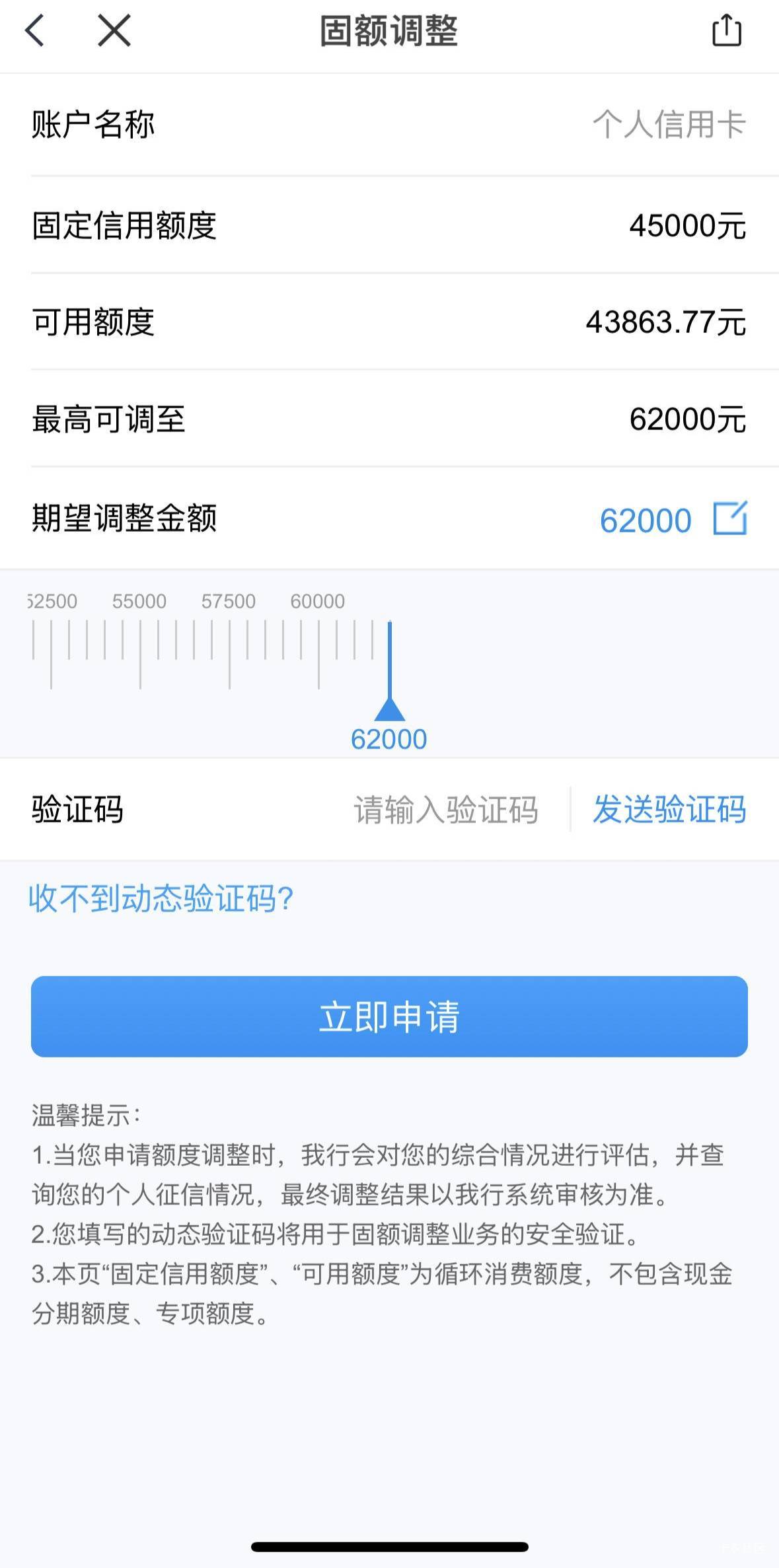Screen dimensions: 779x1568
Task: Submit with the 立即申请 button
Action: click(x=389, y=1016)
